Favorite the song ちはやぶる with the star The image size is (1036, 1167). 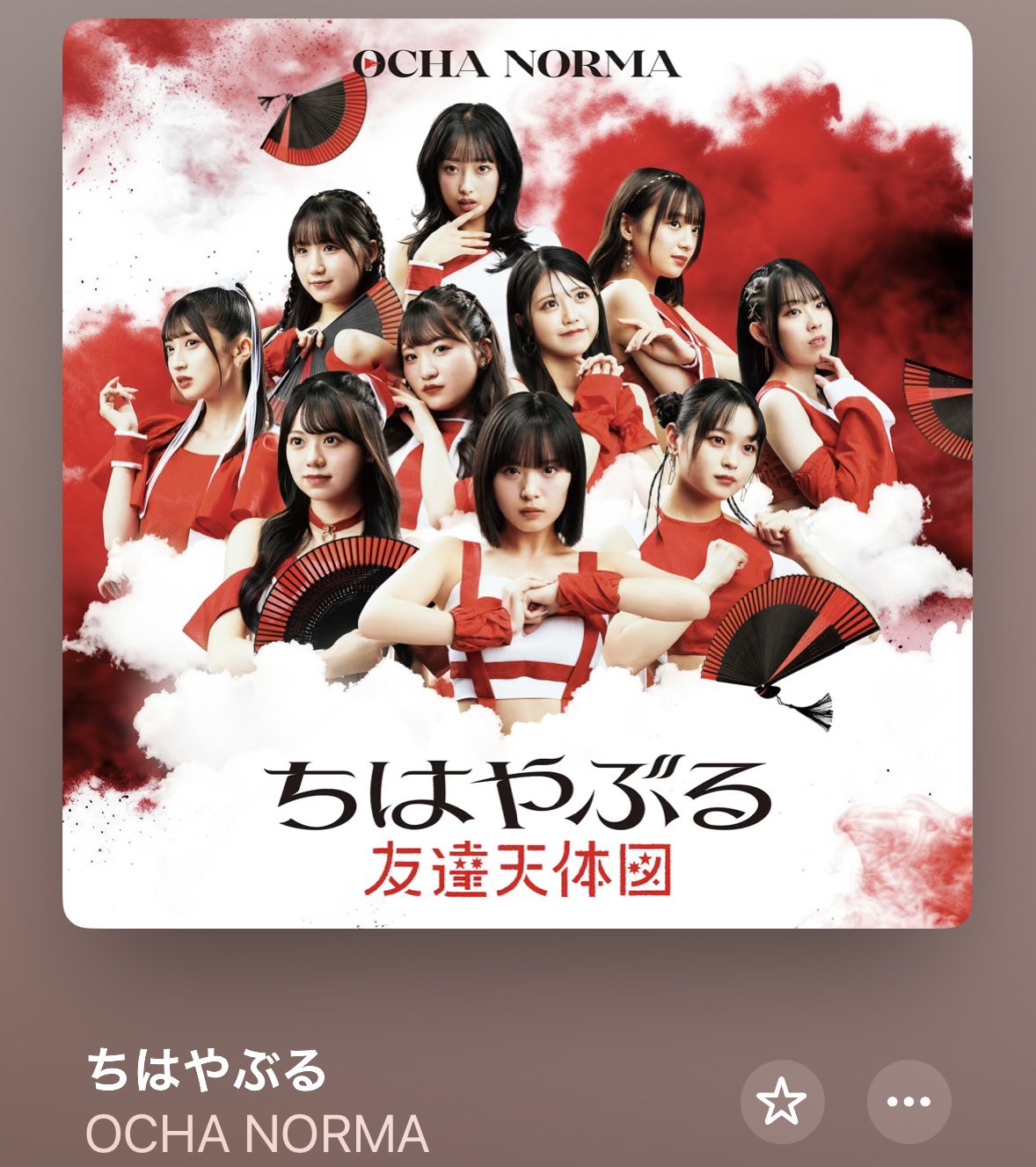coord(782,1101)
